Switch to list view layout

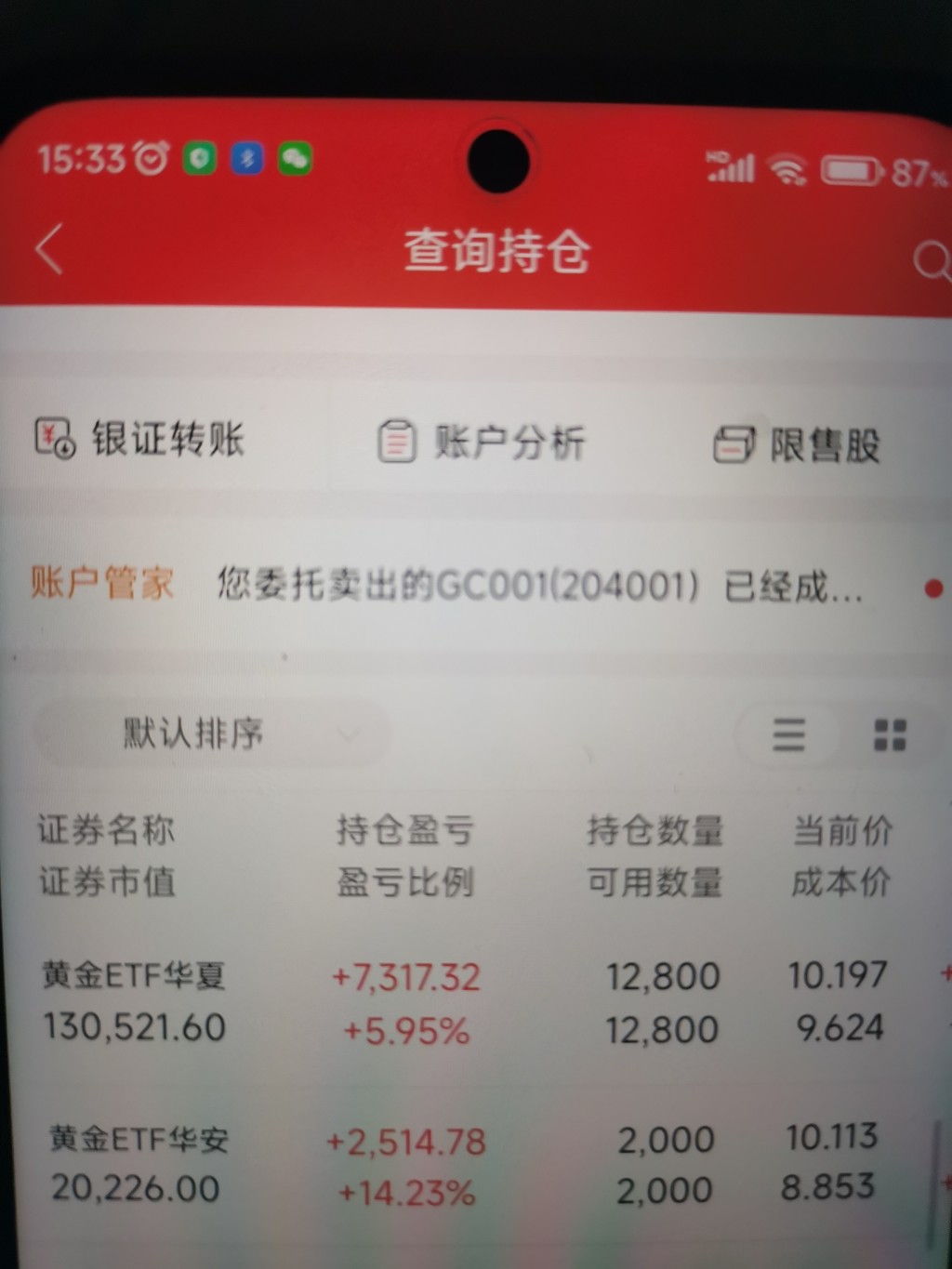[x=788, y=734]
